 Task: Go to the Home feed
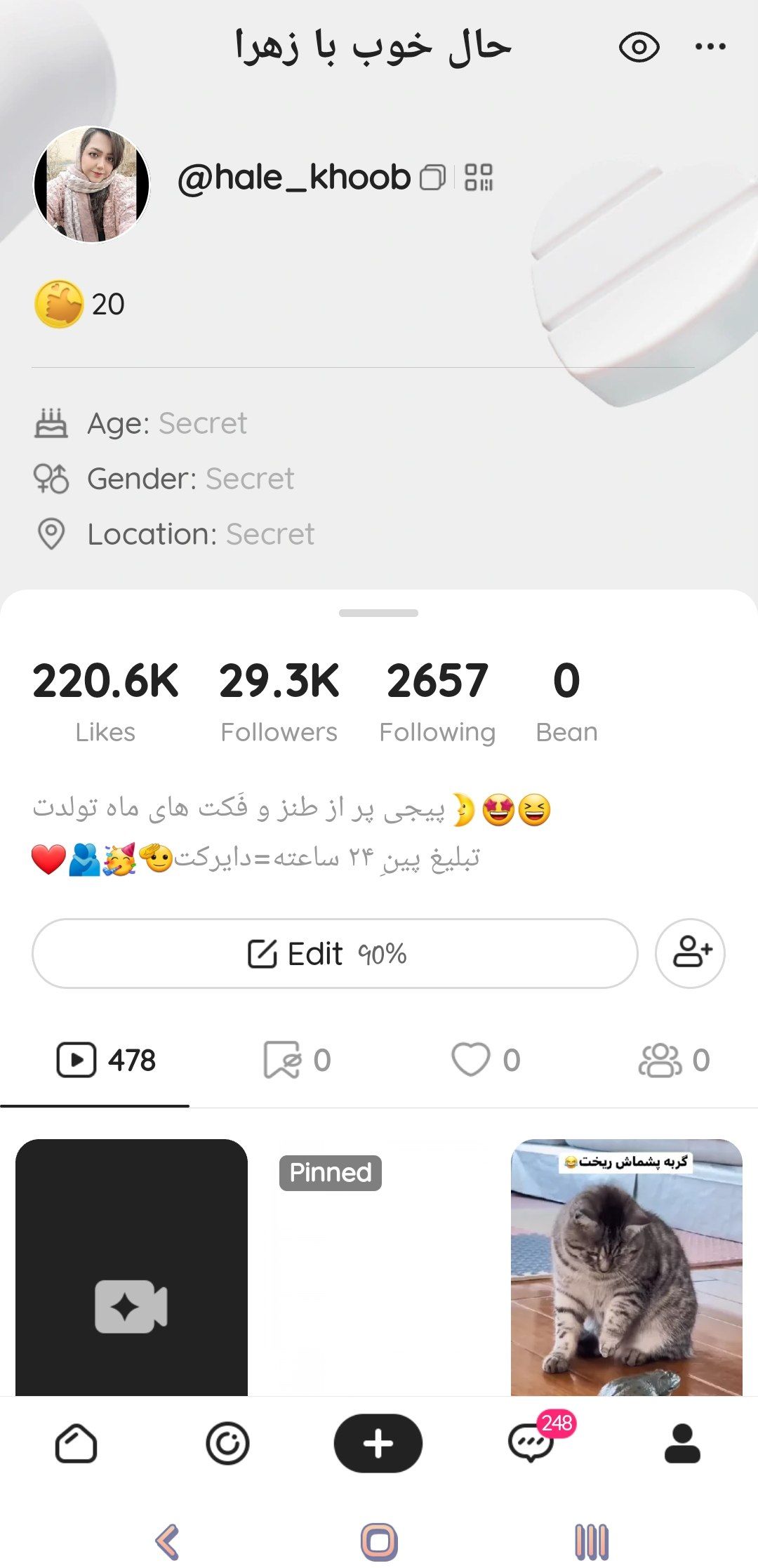[x=76, y=1444]
